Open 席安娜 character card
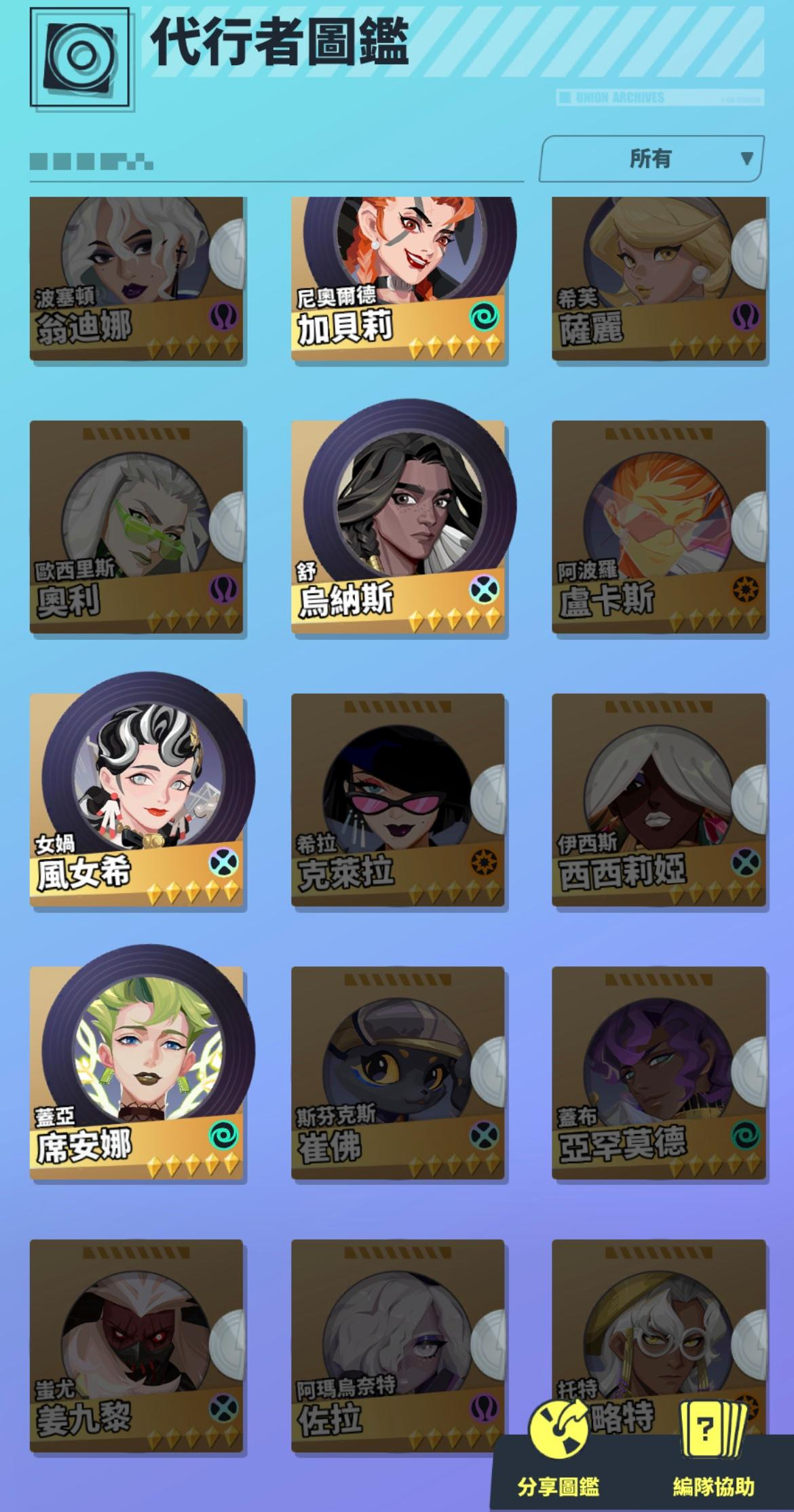Image resolution: width=794 pixels, height=1512 pixels. tap(136, 1072)
